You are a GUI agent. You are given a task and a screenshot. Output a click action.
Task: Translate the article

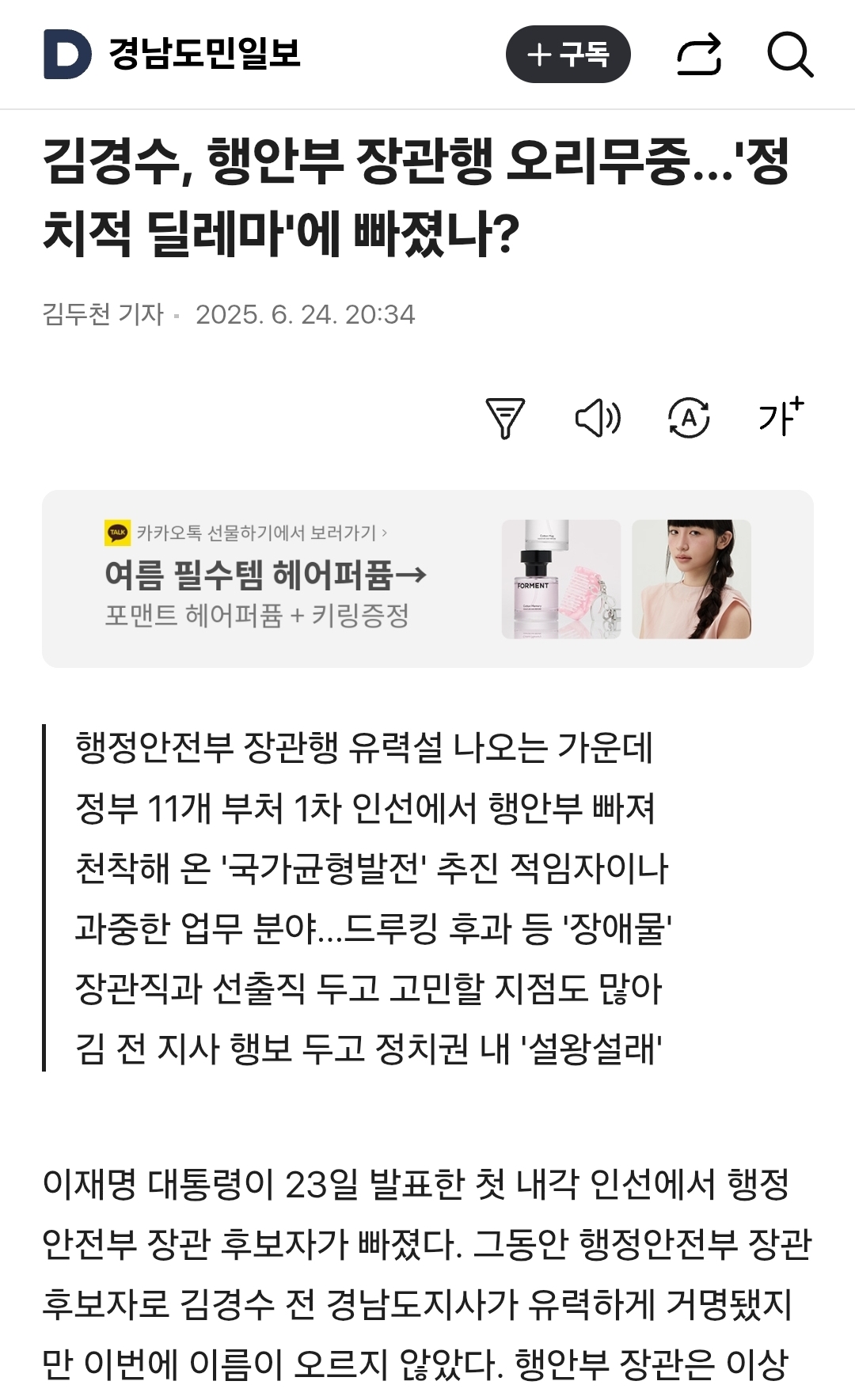pyautogui.click(x=689, y=418)
